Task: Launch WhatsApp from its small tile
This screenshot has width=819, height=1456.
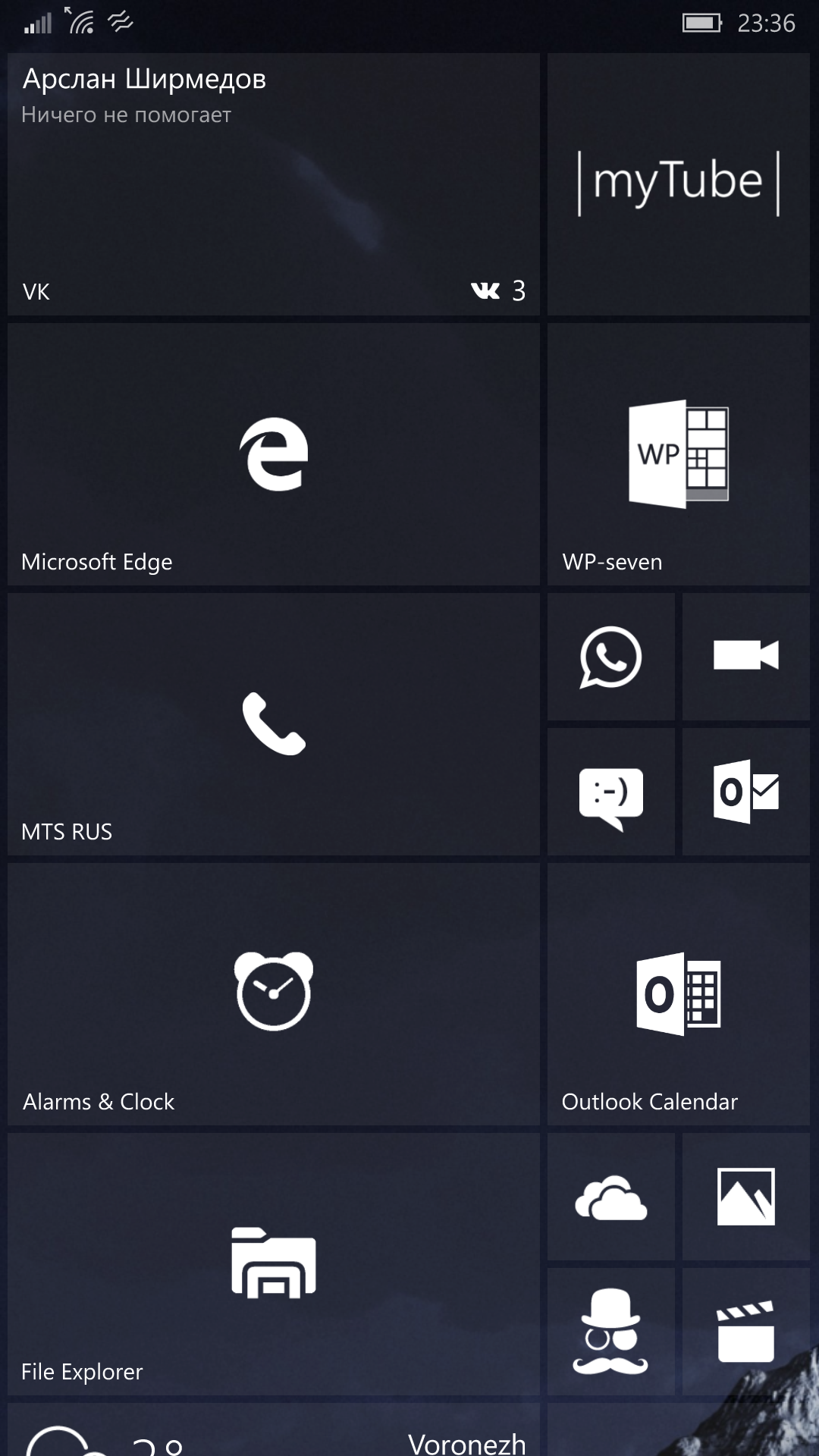Action: coord(610,657)
